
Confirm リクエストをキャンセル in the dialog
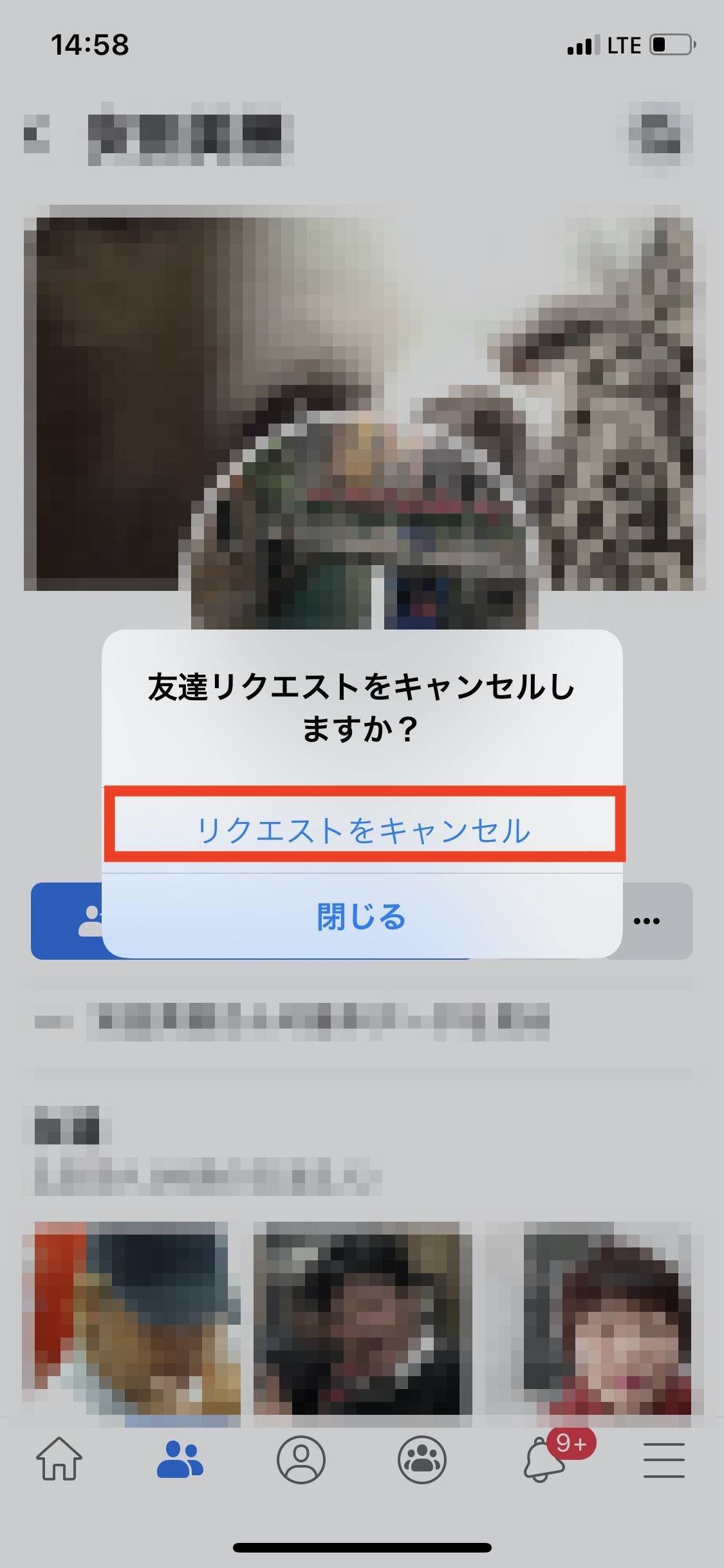(x=362, y=830)
